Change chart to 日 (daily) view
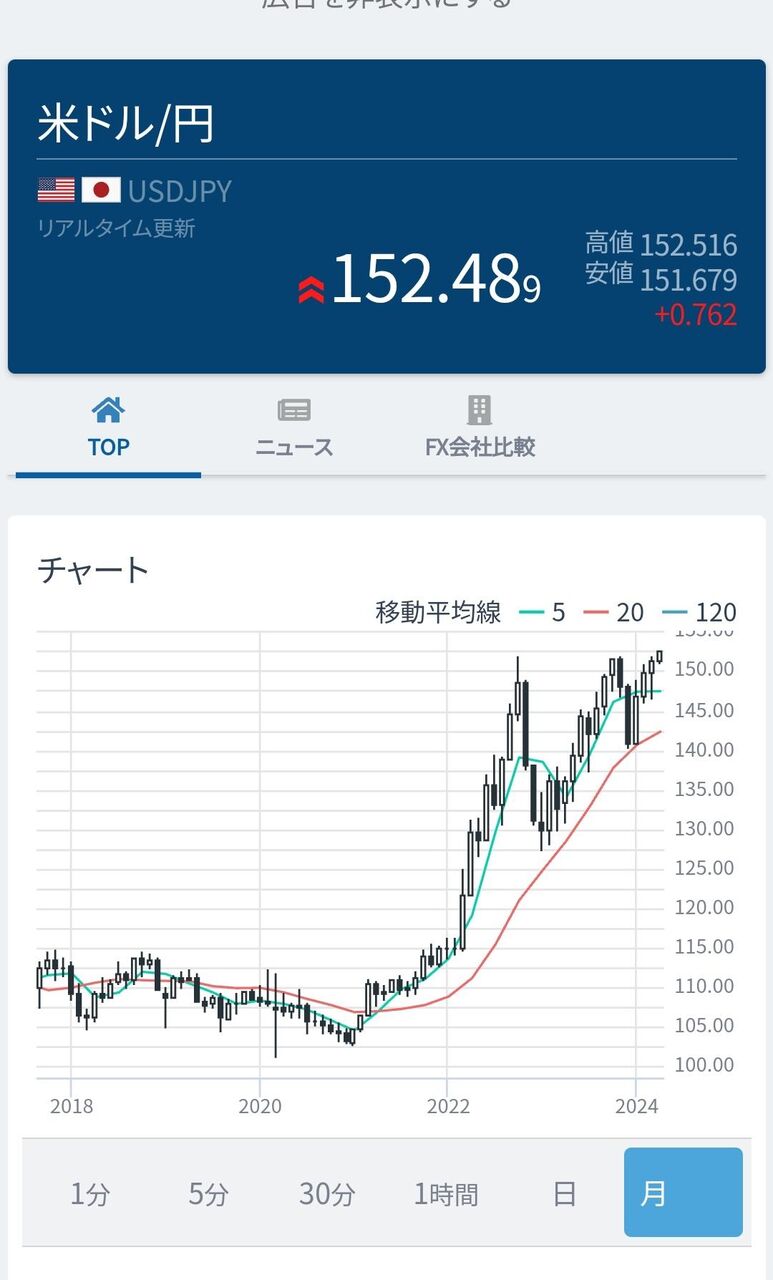The image size is (773, 1280). 564,1193
